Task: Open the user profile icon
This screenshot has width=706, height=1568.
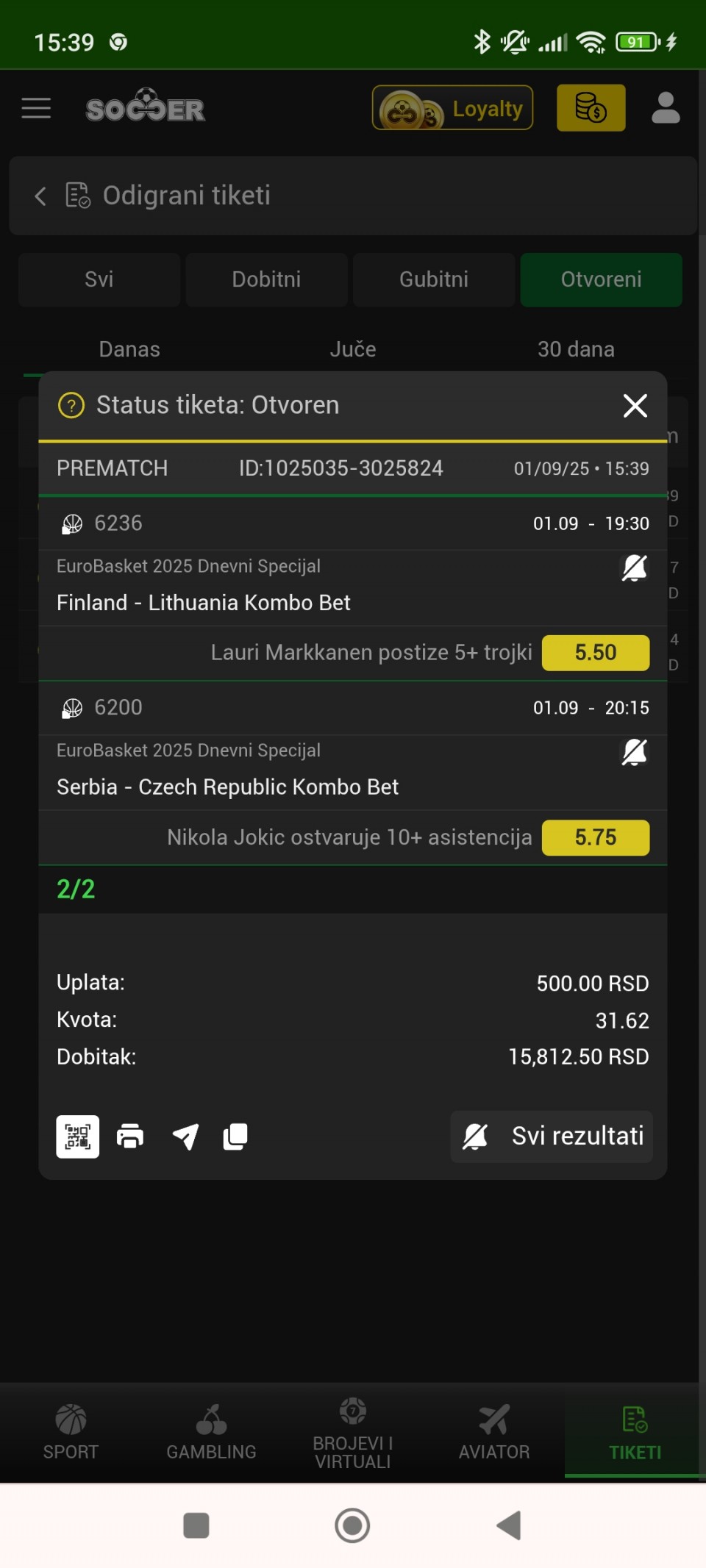Action: click(666, 108)
